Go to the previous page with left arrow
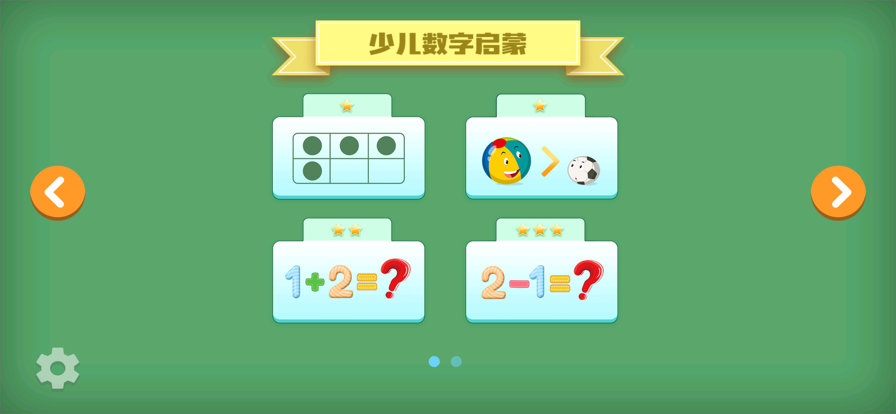The height and width of the screenshot is (414, 896). point(57,192)
